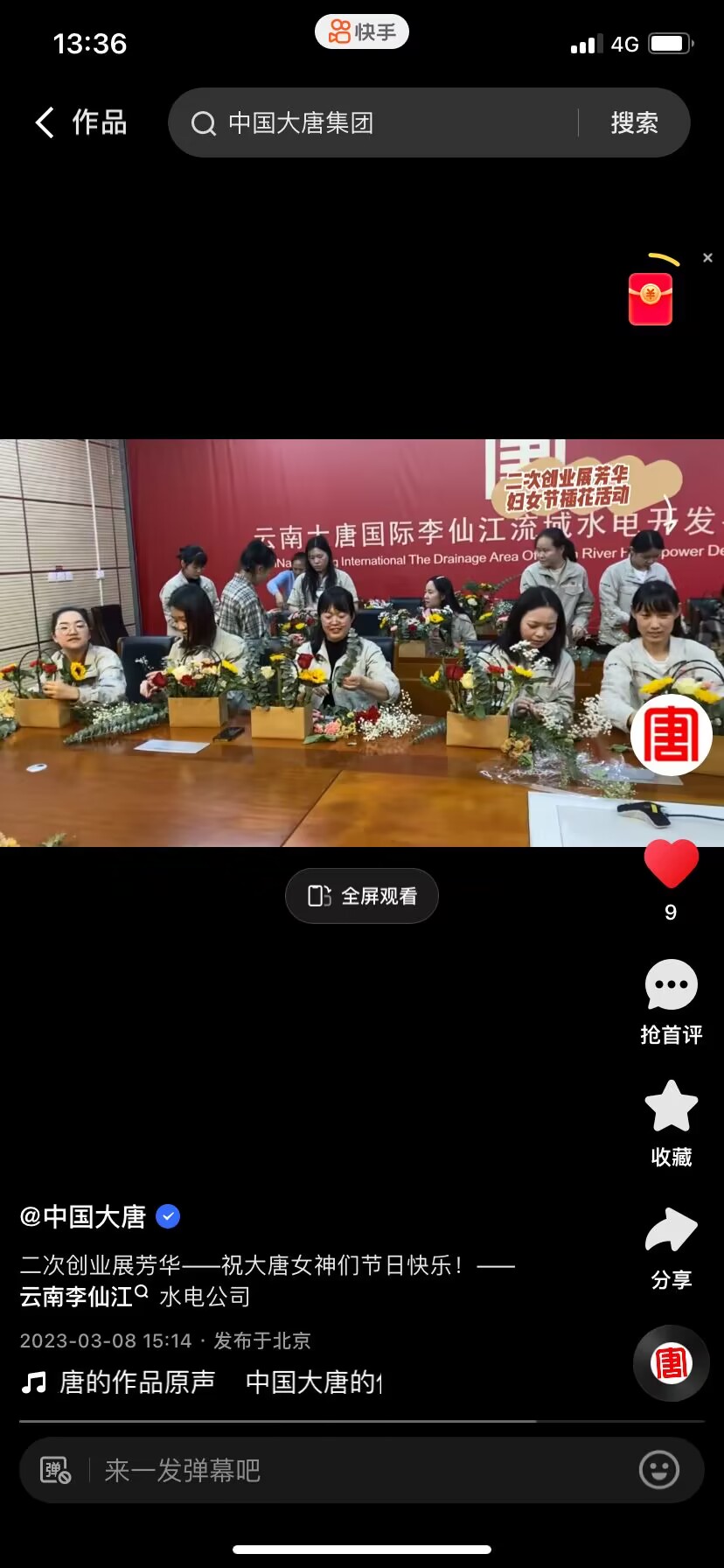Screen dimensions: 724x1568
Task: Tap the music note for 唐的作品原声 audio
Action: pos(34,1381)
